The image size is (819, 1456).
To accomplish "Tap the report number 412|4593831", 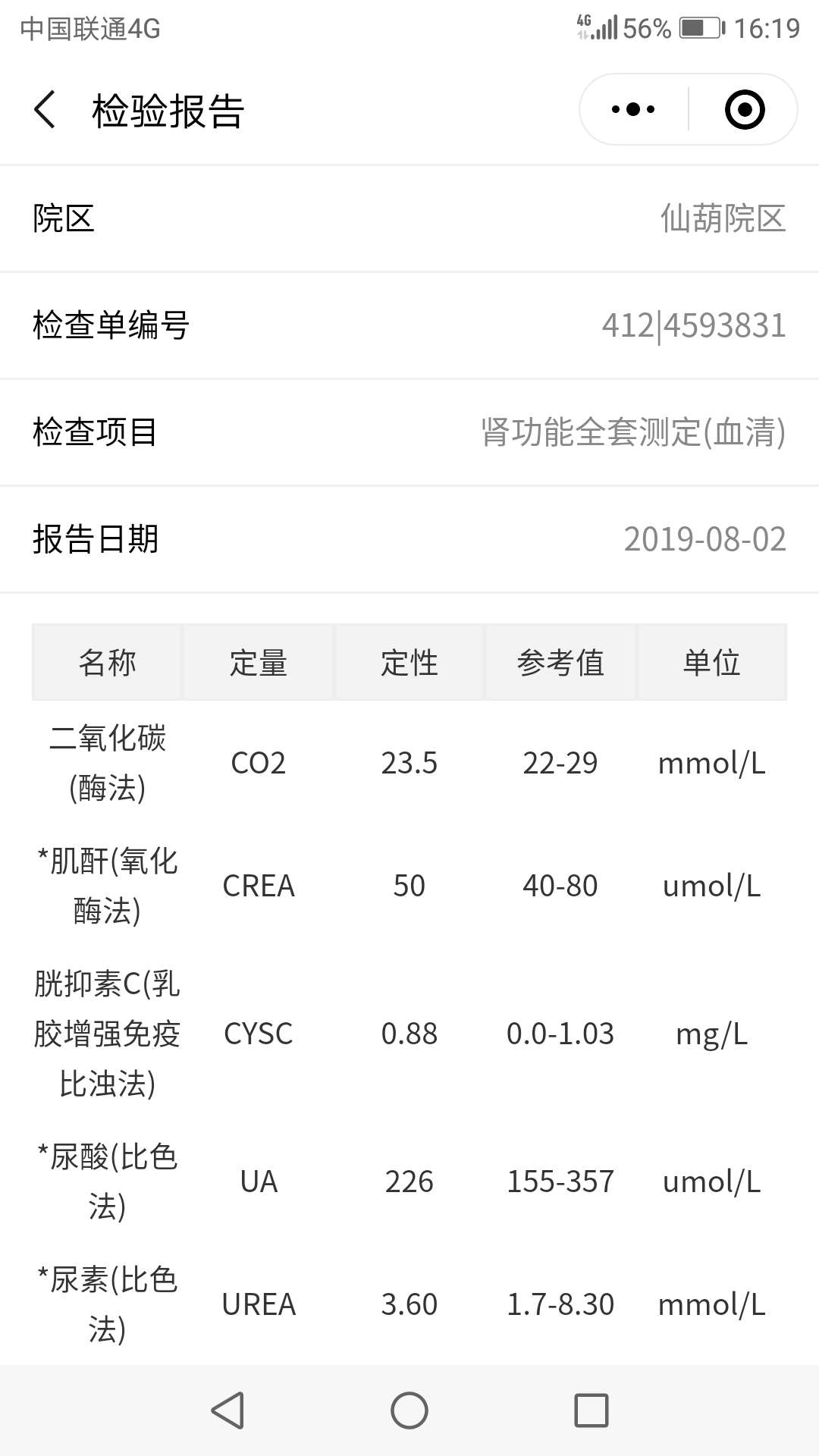I will (x=694, y=325).
